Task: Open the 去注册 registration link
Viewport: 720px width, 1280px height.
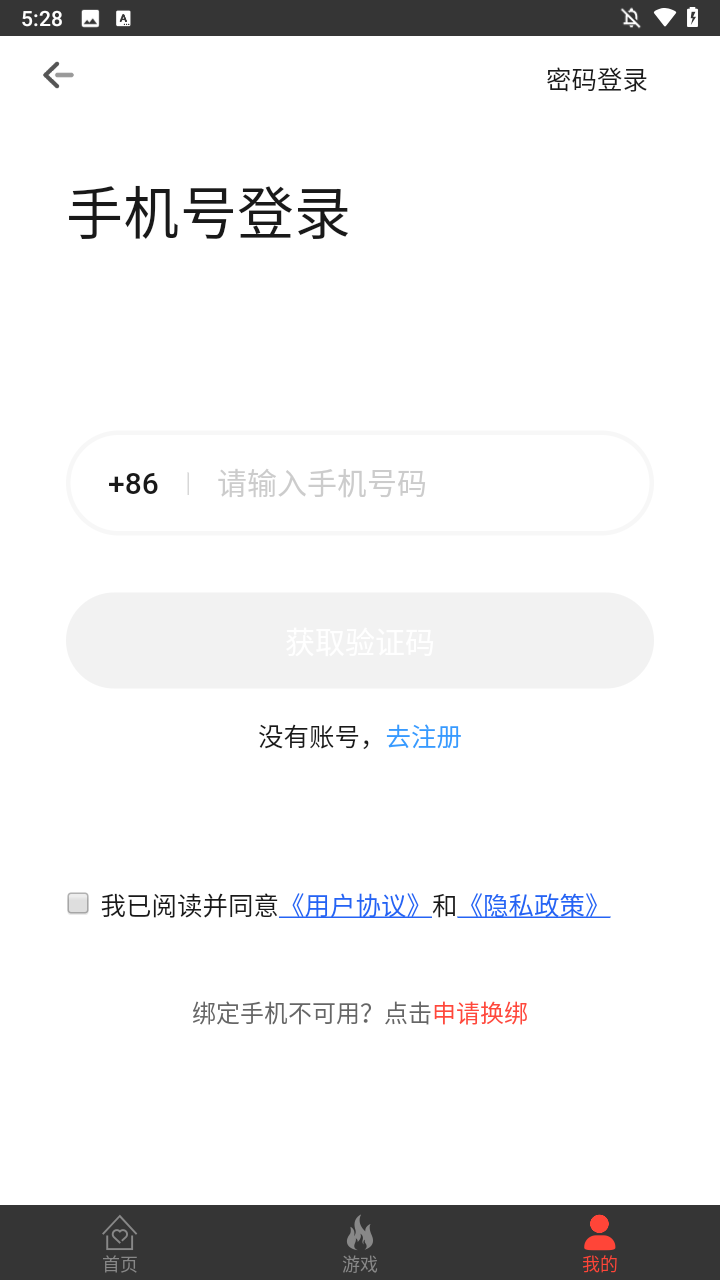Action: coord(424,737)
